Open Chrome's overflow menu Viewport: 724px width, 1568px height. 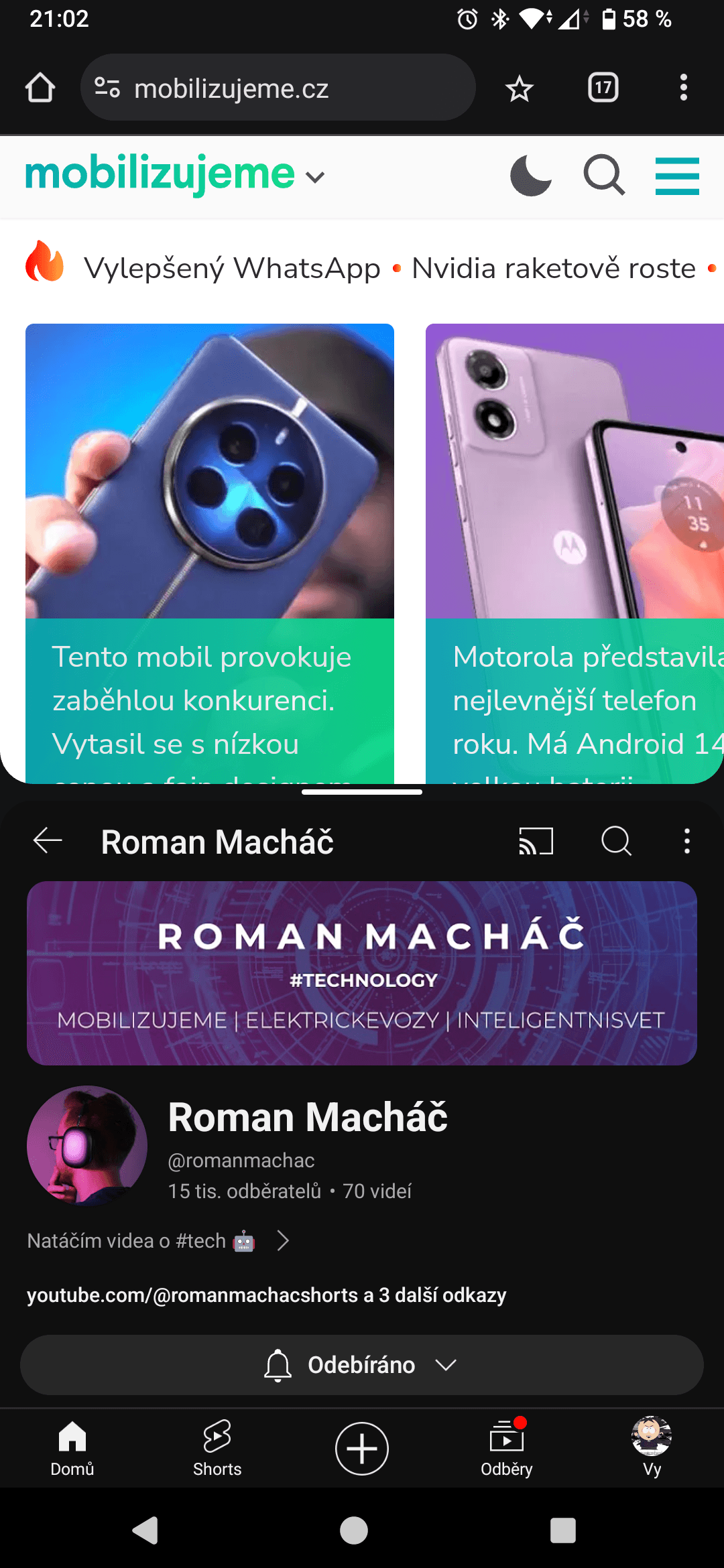click(x=683, y=88)
